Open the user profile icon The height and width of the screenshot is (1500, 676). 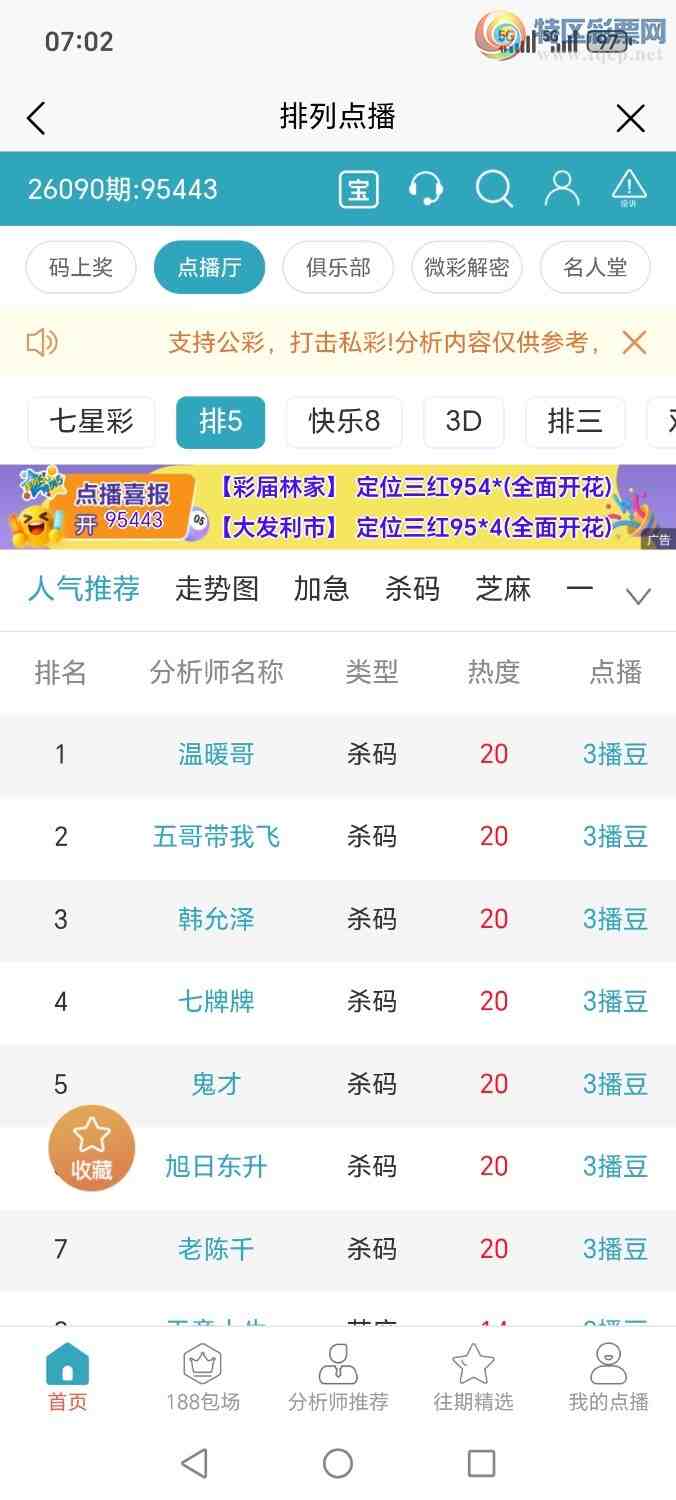pyautogui.click(x=561, y=188)
